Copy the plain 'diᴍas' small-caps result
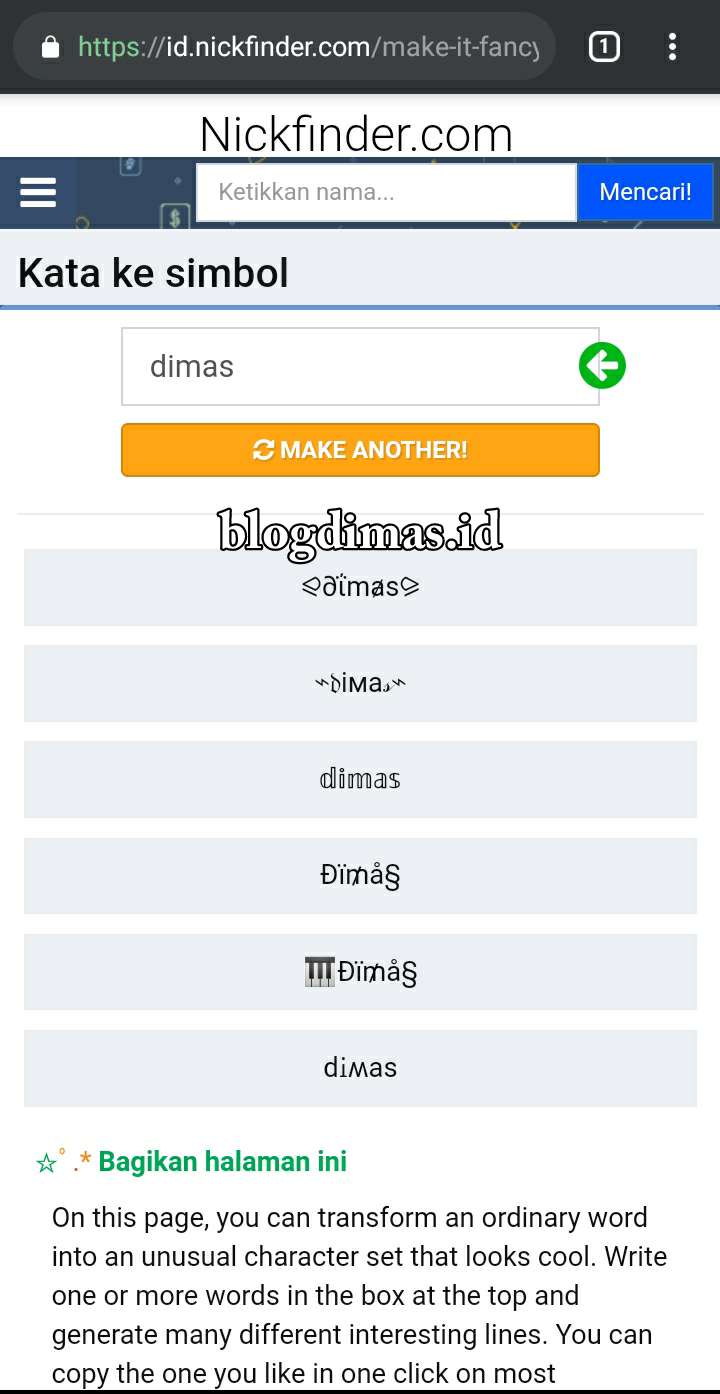The height and width of the screenshot is (1394, 720). [x=360, y=1068]
